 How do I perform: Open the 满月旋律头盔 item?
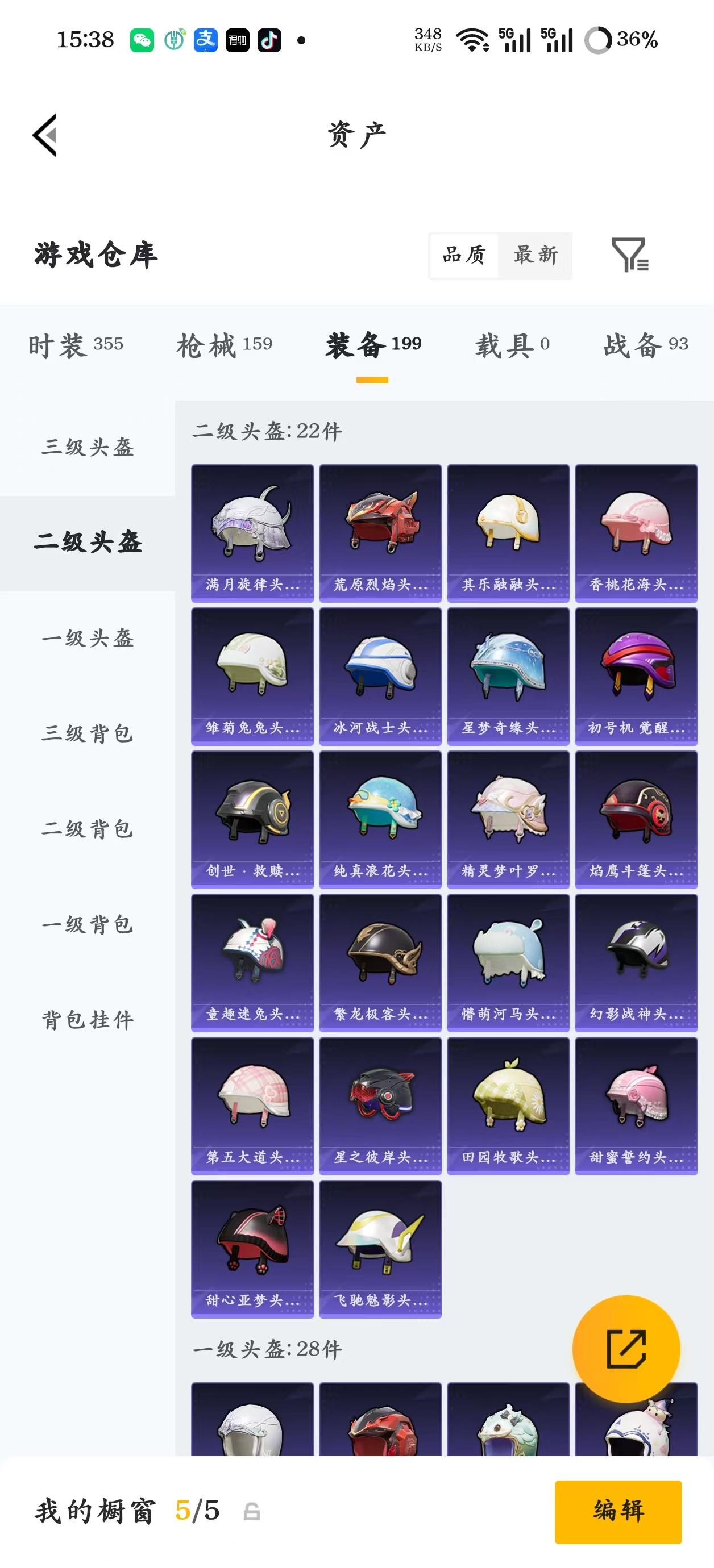click(x=253, y=533)
